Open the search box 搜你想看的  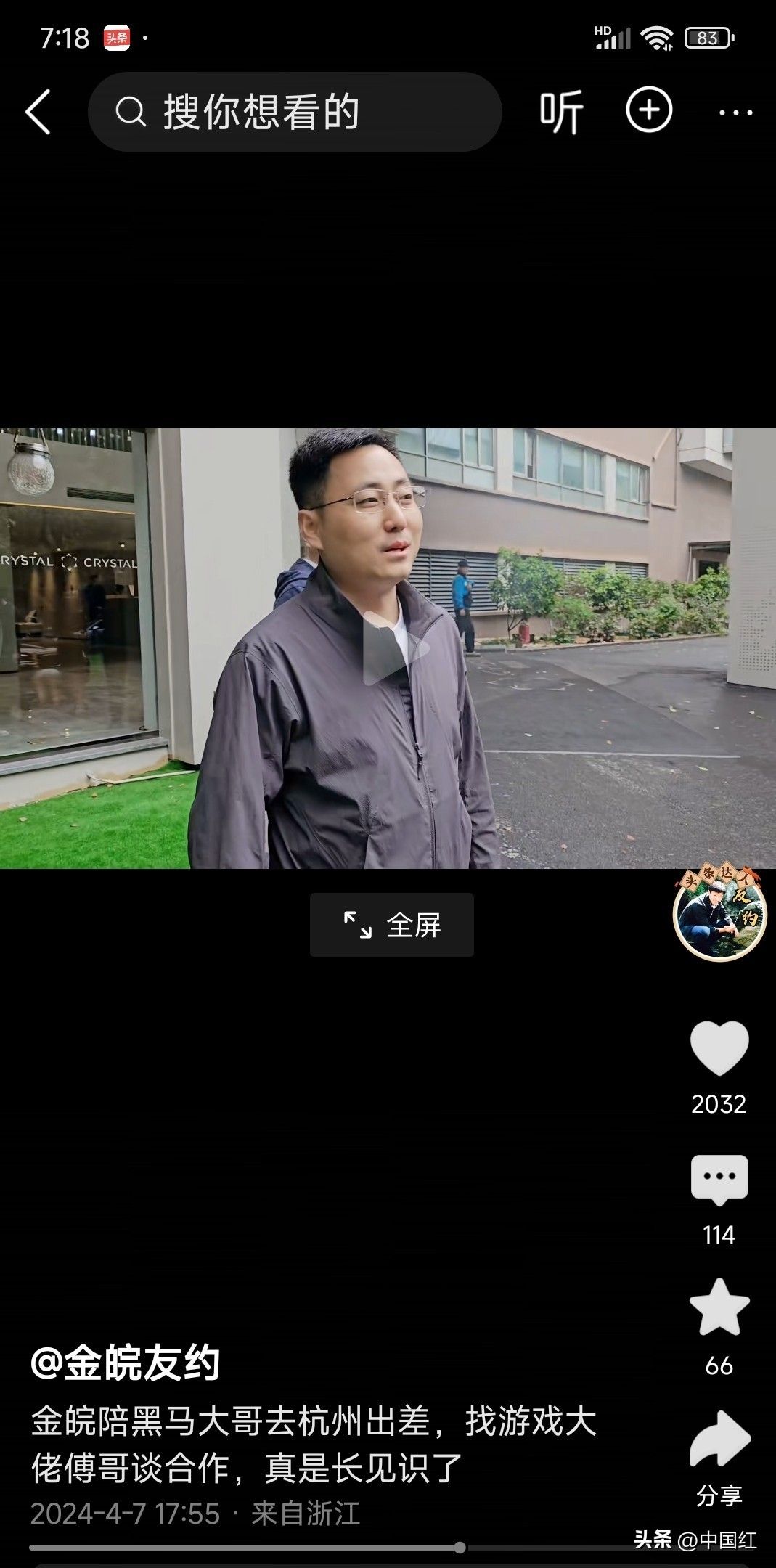294,112
